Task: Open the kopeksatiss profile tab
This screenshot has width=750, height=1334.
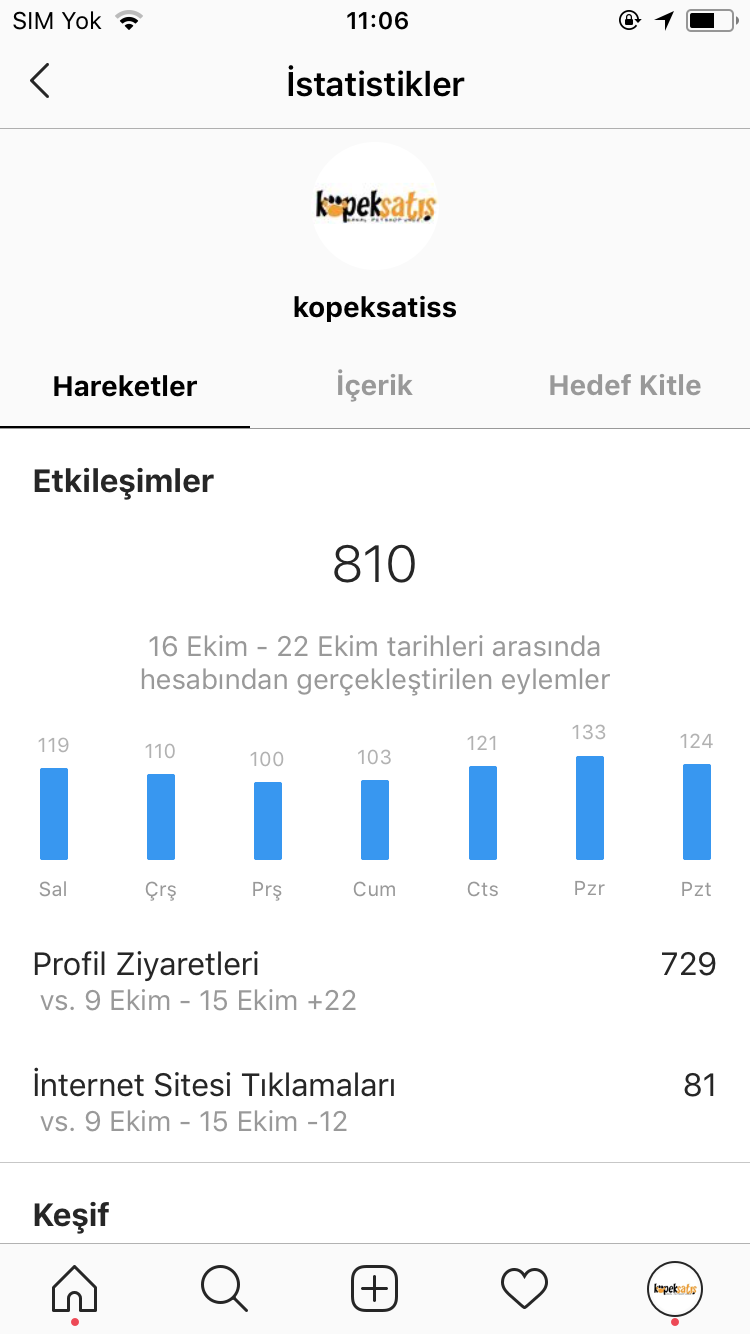Action: coord(675,1288)
